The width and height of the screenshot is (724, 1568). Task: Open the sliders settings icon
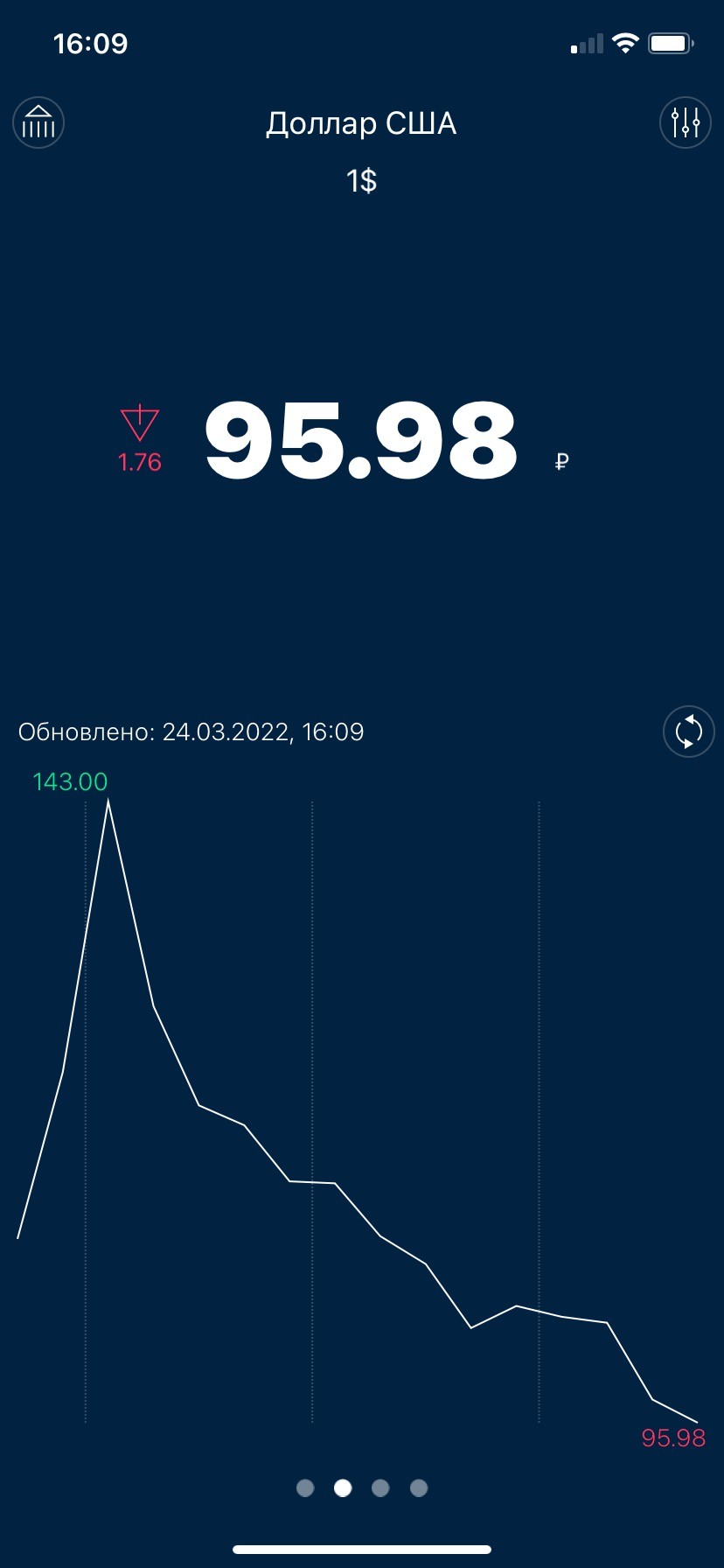tap(686, 122)
